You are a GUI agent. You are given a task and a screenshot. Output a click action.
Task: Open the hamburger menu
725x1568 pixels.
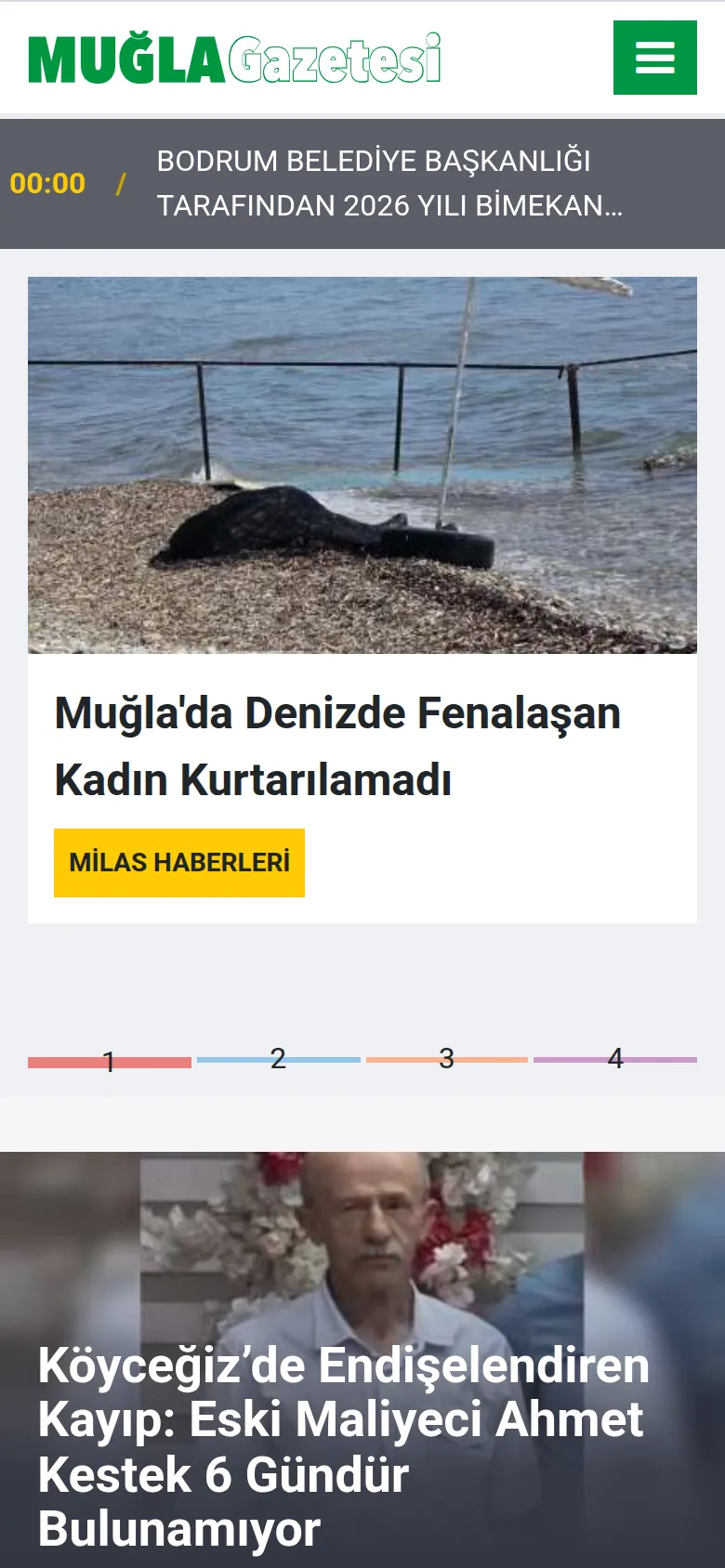(654, 58)
